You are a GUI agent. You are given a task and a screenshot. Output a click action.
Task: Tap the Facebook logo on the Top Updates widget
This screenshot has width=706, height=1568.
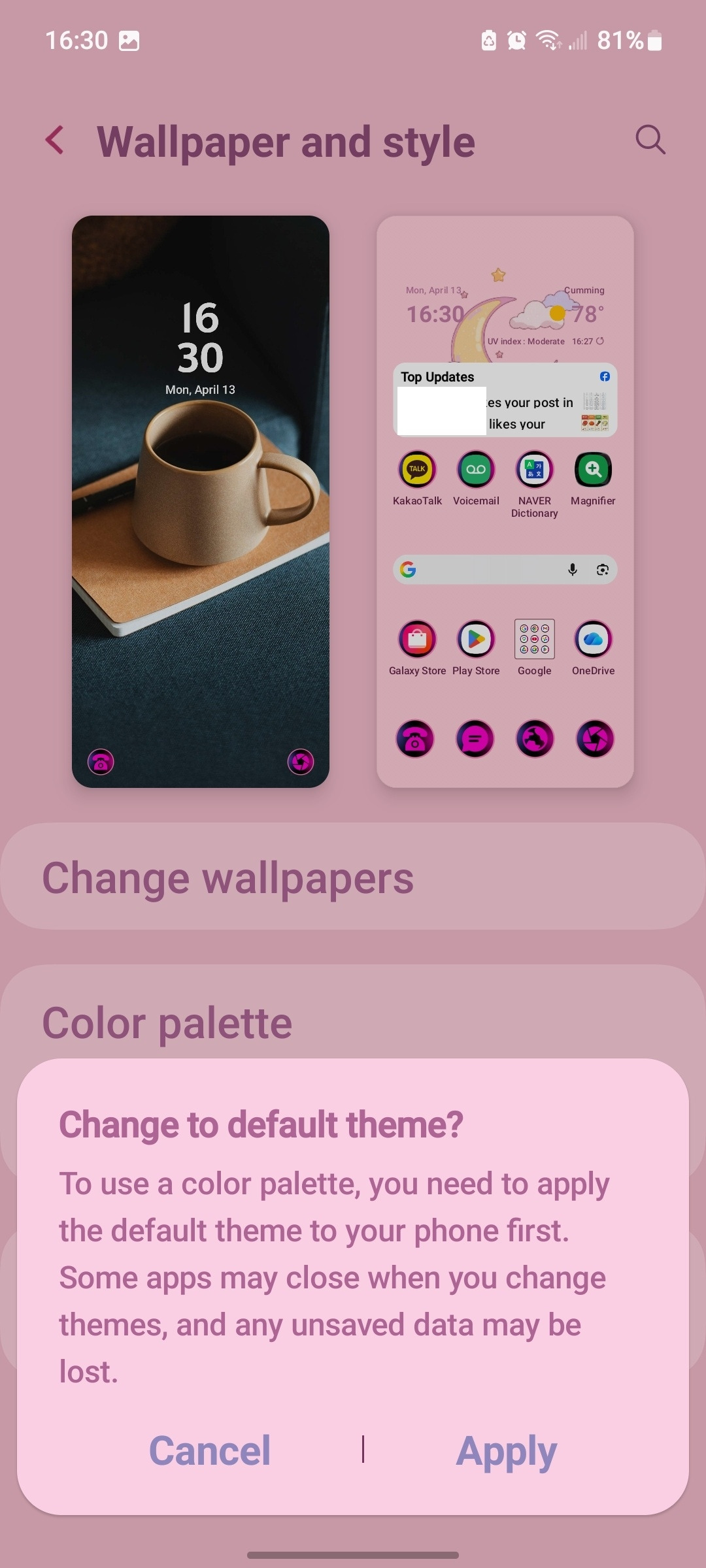(604, 376)
